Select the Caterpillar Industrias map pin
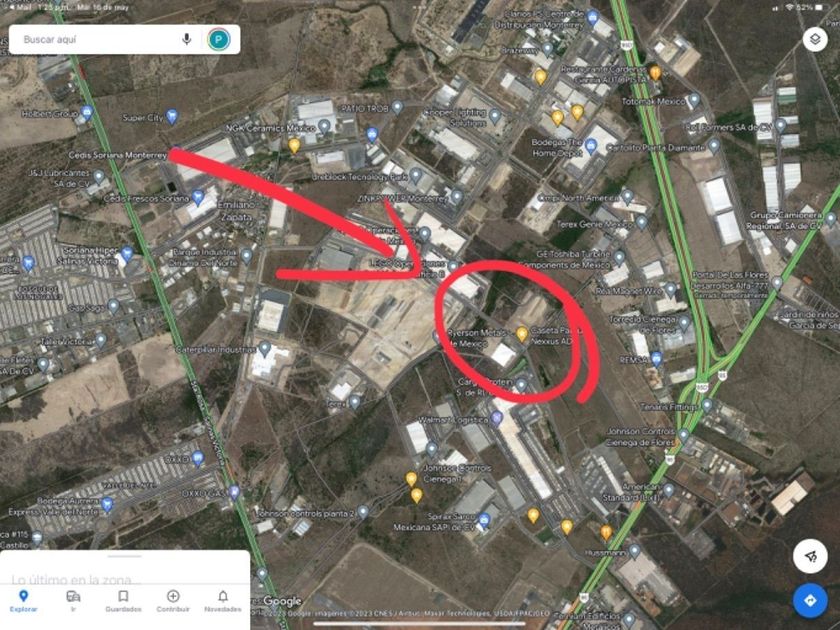The height and width of the screenshot is (630, 840). coord(265,348)
